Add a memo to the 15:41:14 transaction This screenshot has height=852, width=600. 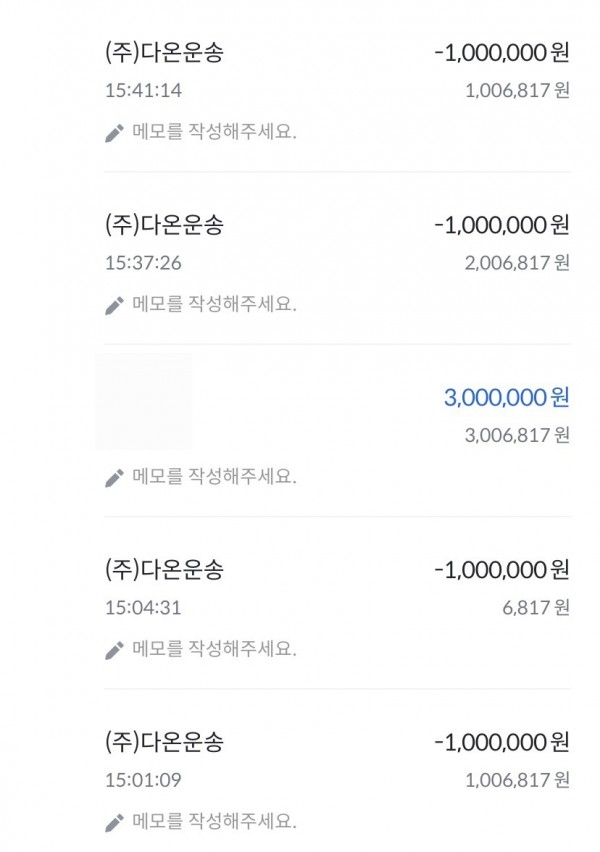click(214, 131)
